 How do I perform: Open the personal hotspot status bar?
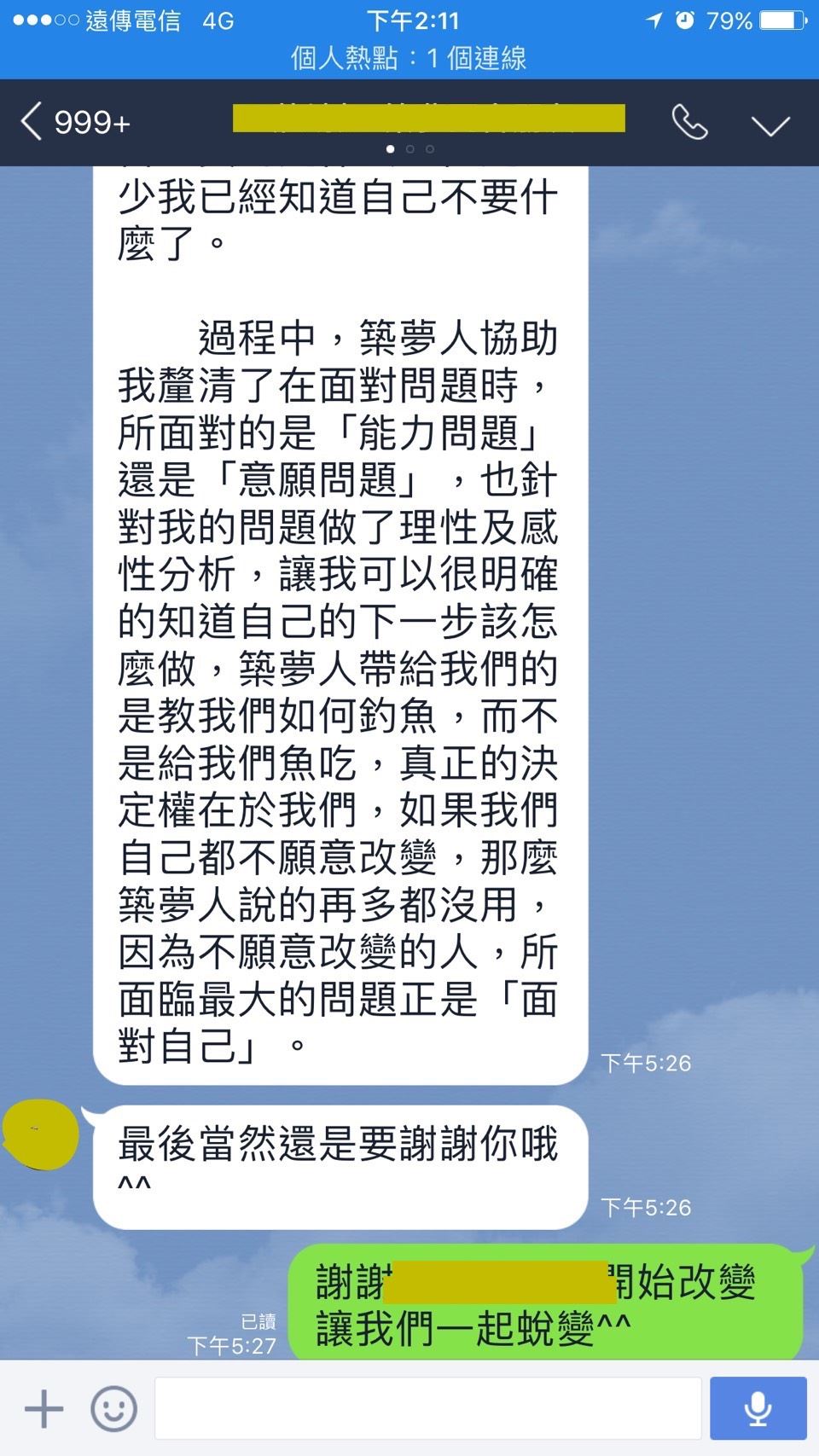[x=409, y=58]
